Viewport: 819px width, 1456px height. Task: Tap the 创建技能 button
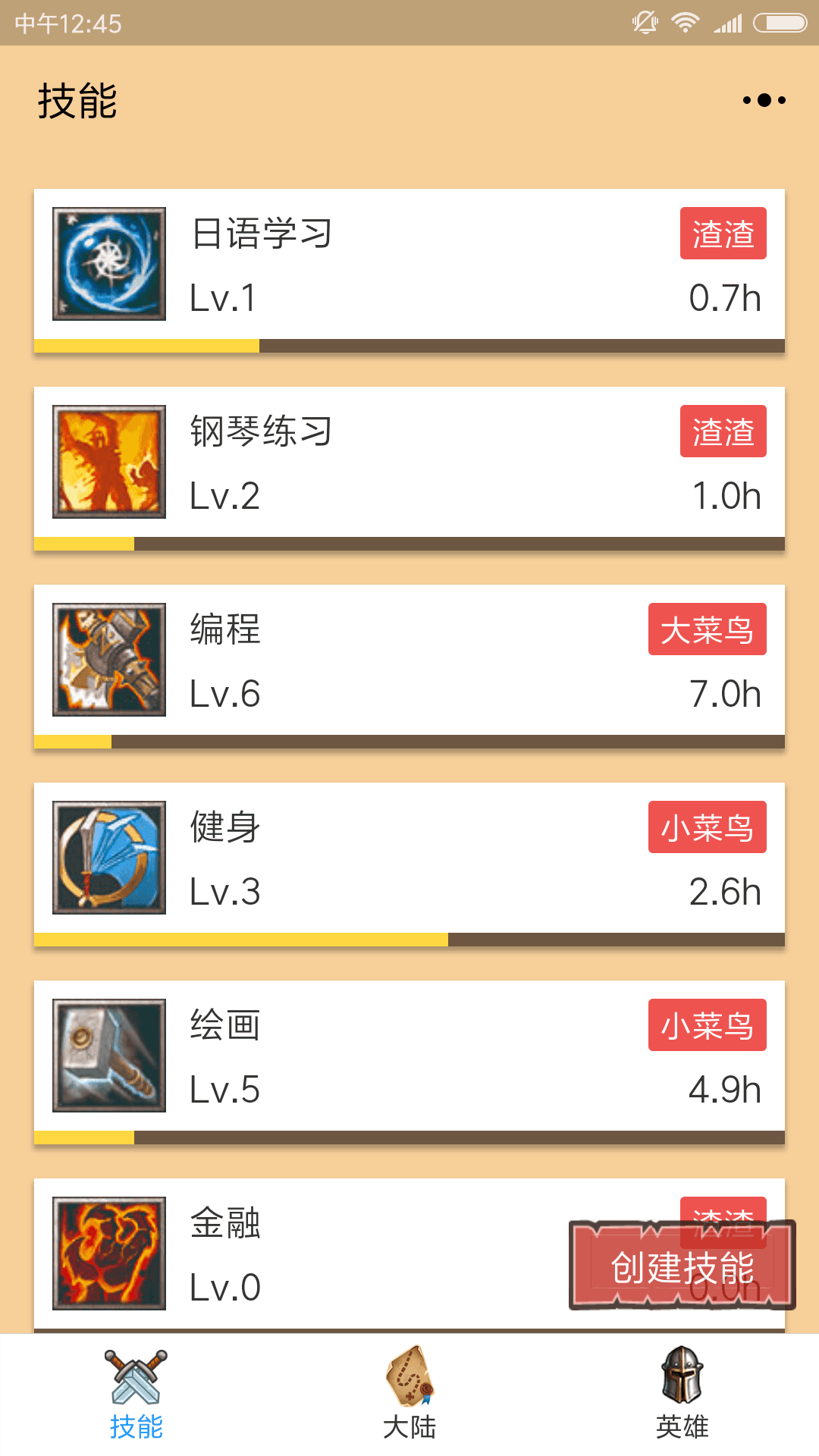(x=682, y=1266)
